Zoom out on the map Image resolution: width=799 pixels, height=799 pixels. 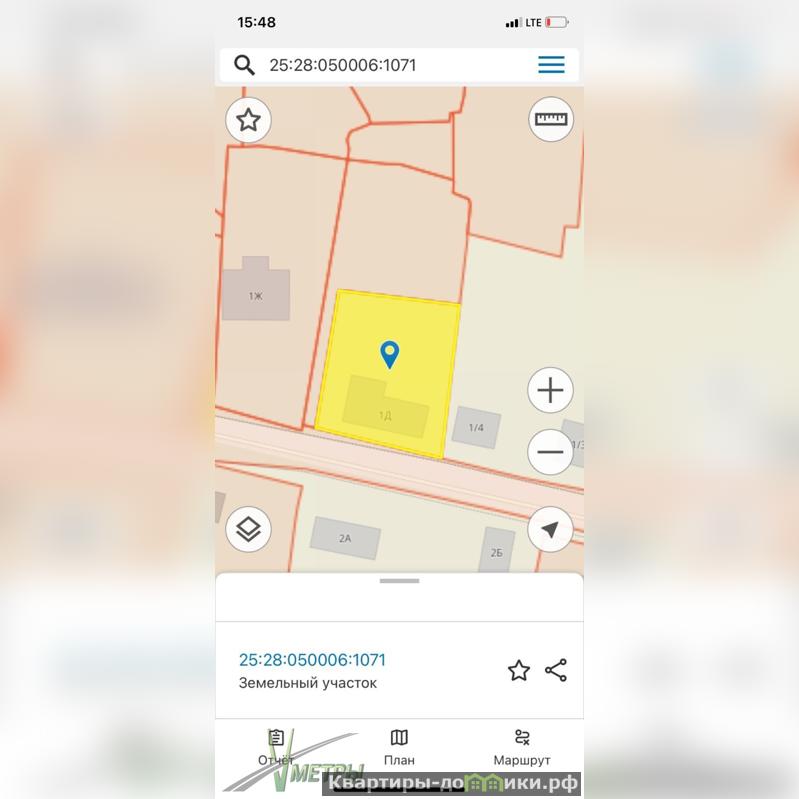550,452
